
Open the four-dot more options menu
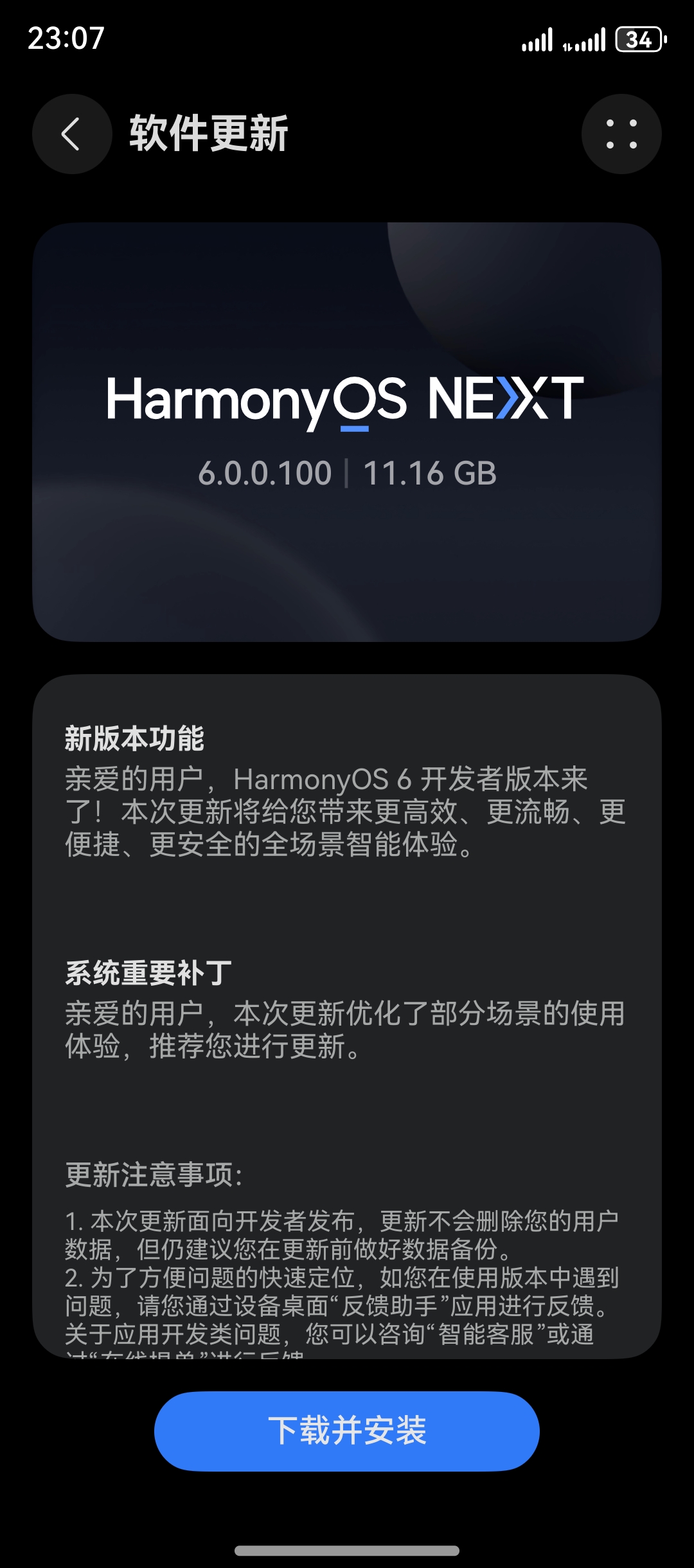click(x=621, y=134)
